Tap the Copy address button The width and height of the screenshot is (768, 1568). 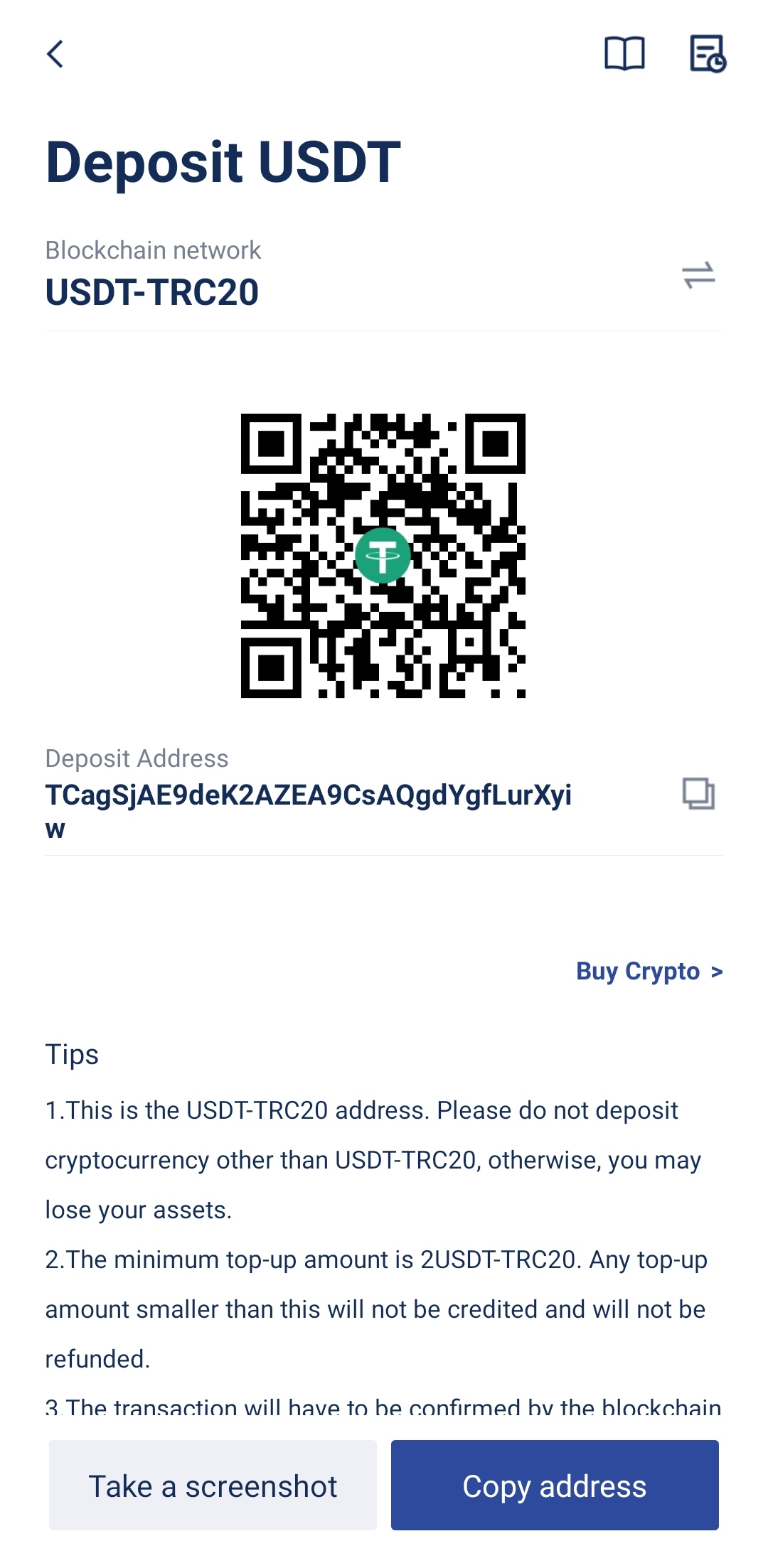click(555, 1485)
